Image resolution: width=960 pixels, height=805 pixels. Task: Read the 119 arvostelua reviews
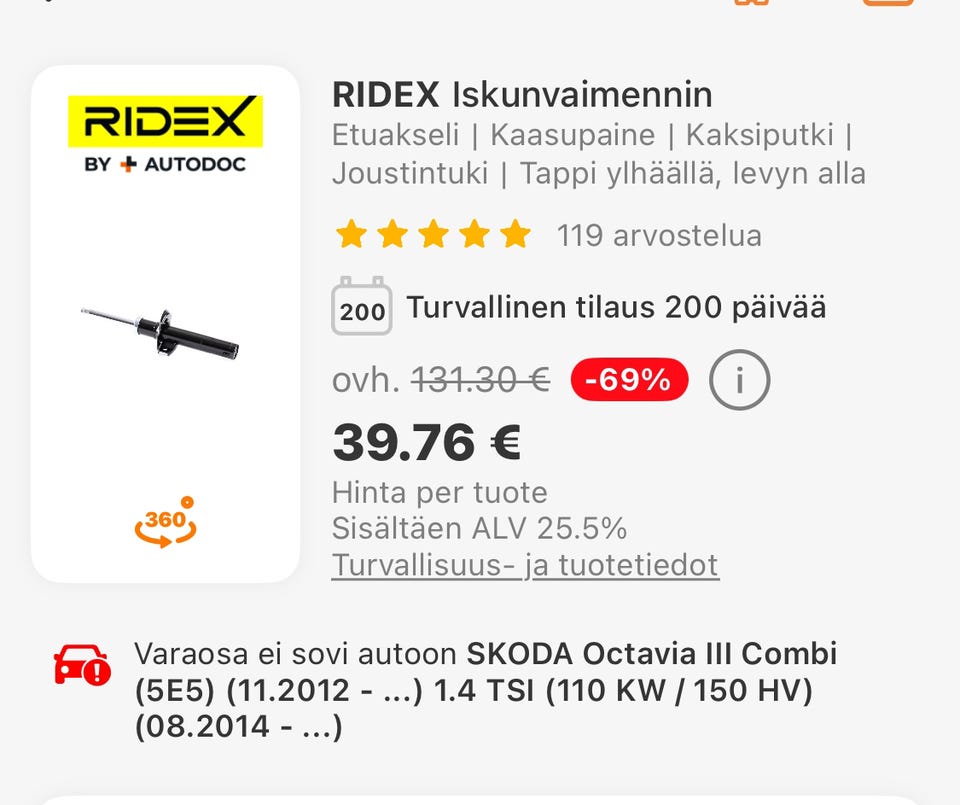(659, 236)
